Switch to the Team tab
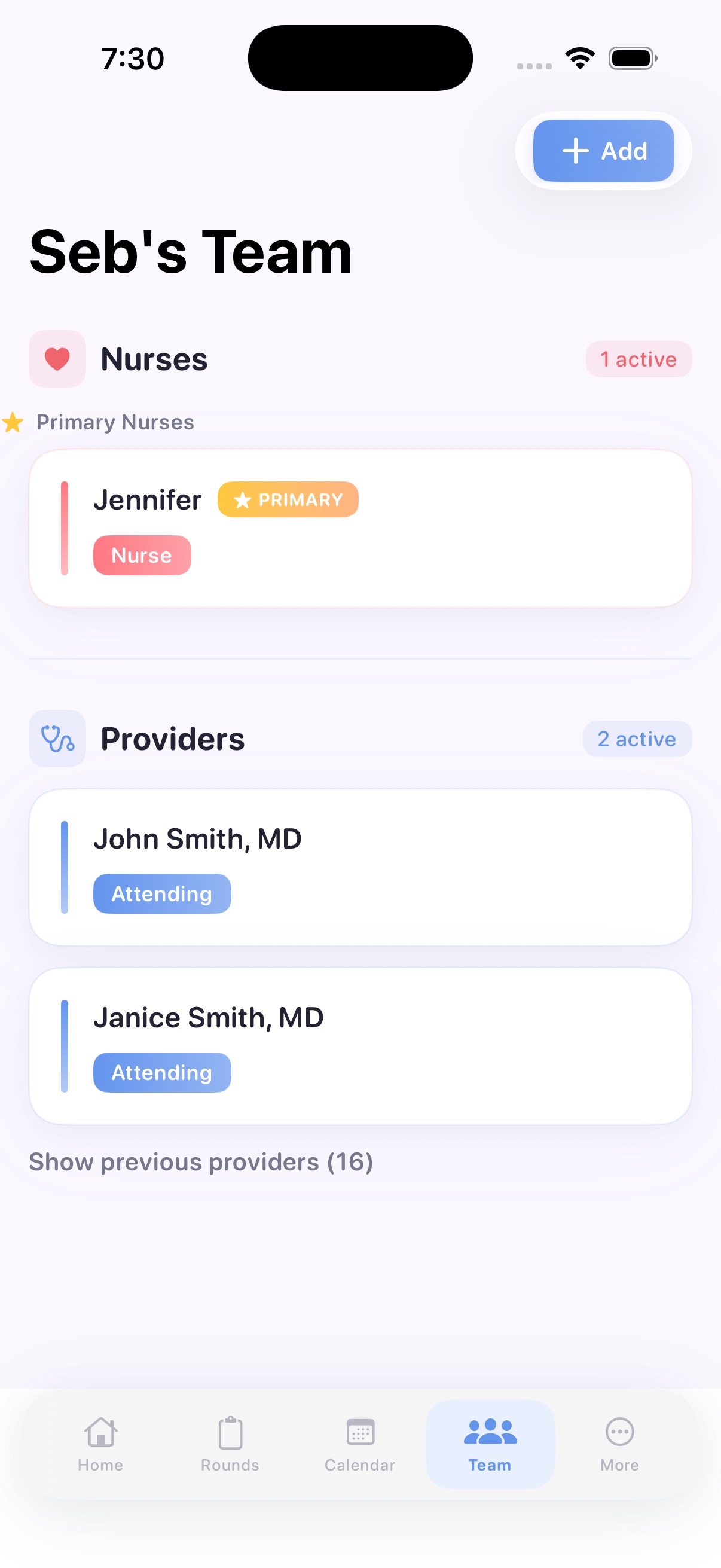The height and width of the screenshot is (1568, 721). click(x=490, y=1442)
